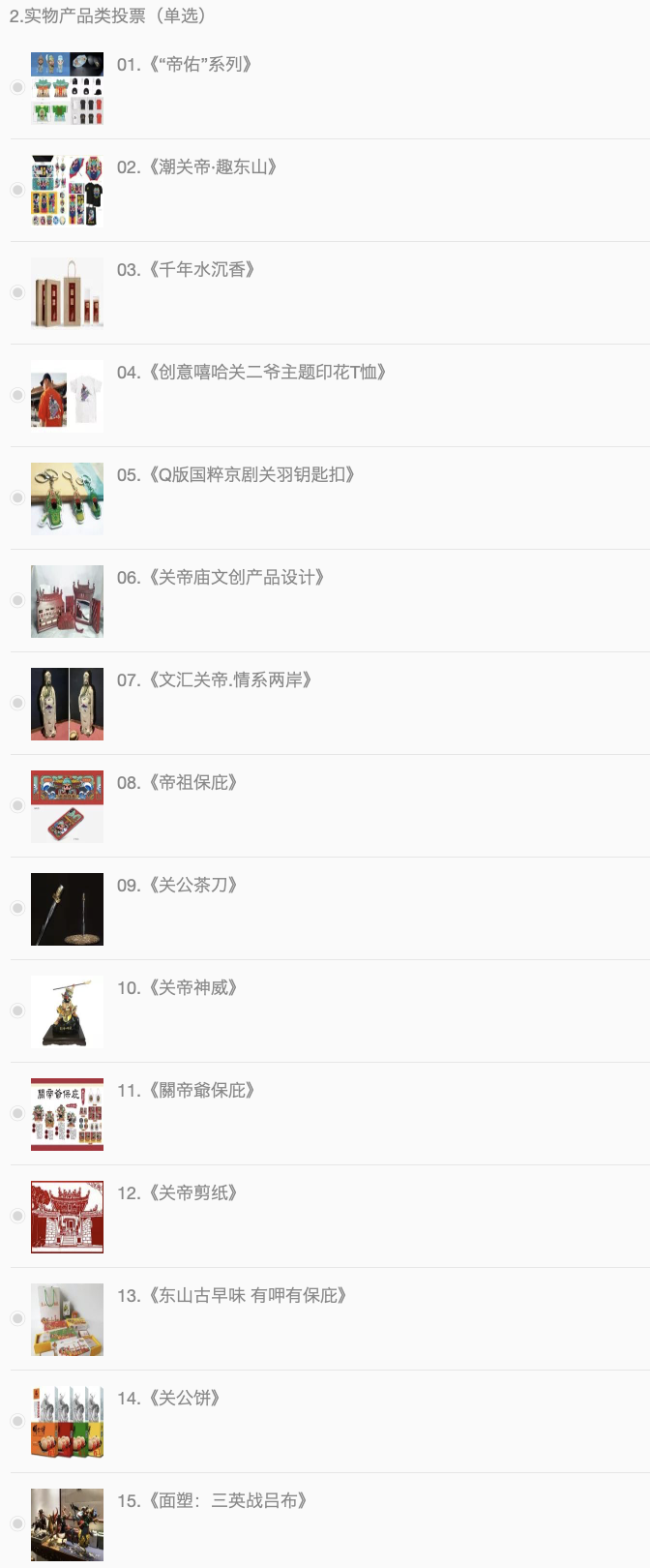Image resolution: width=650 pixels, height=1568 pixels.
Task: Vote for 11《關帝爺保庇》
Action: pos(17,1114)
